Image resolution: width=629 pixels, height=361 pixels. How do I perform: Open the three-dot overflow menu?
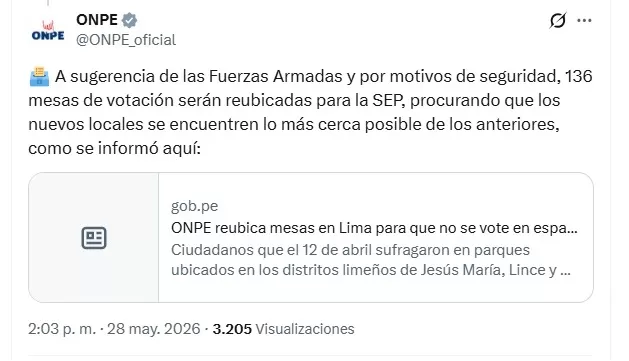coord(584,20)
